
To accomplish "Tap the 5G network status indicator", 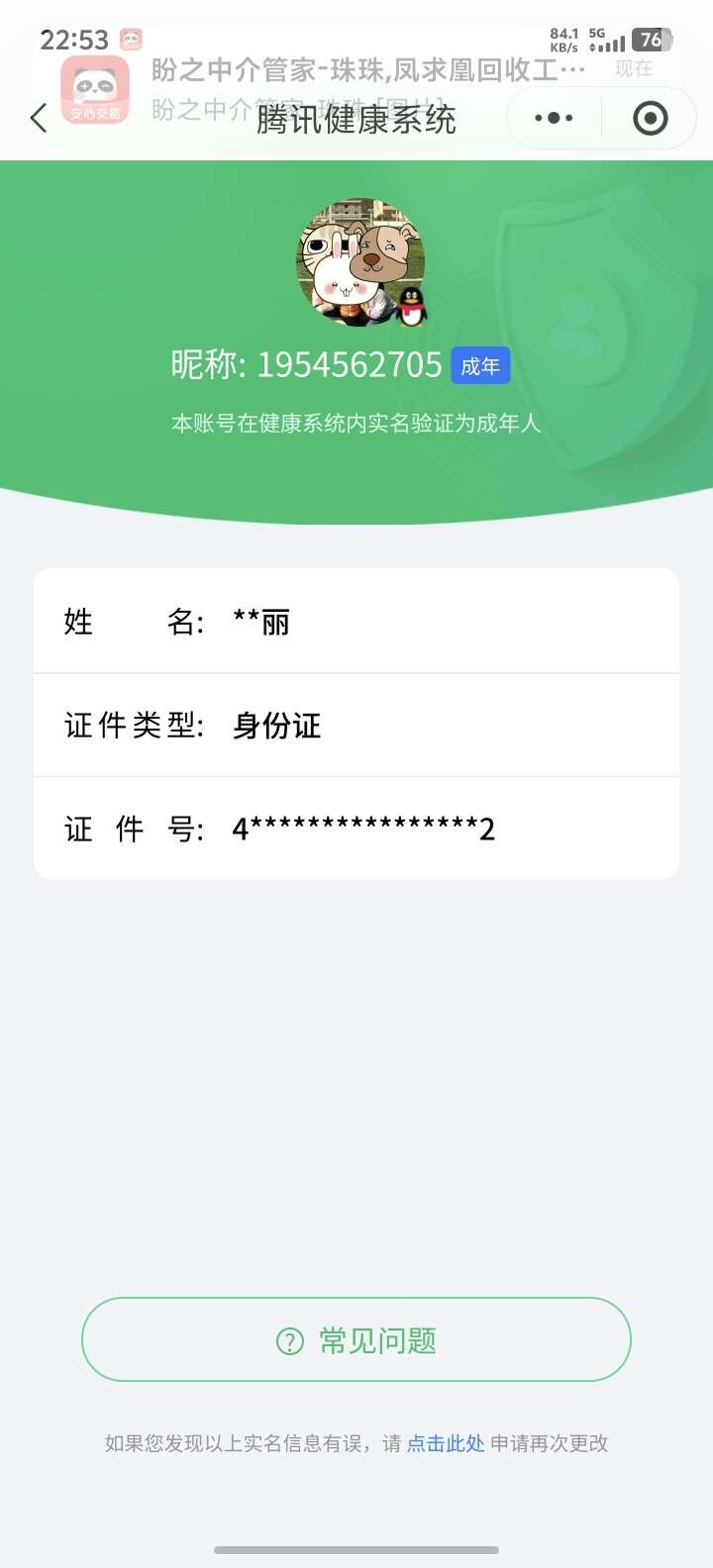I will click(x=594, y=33).
